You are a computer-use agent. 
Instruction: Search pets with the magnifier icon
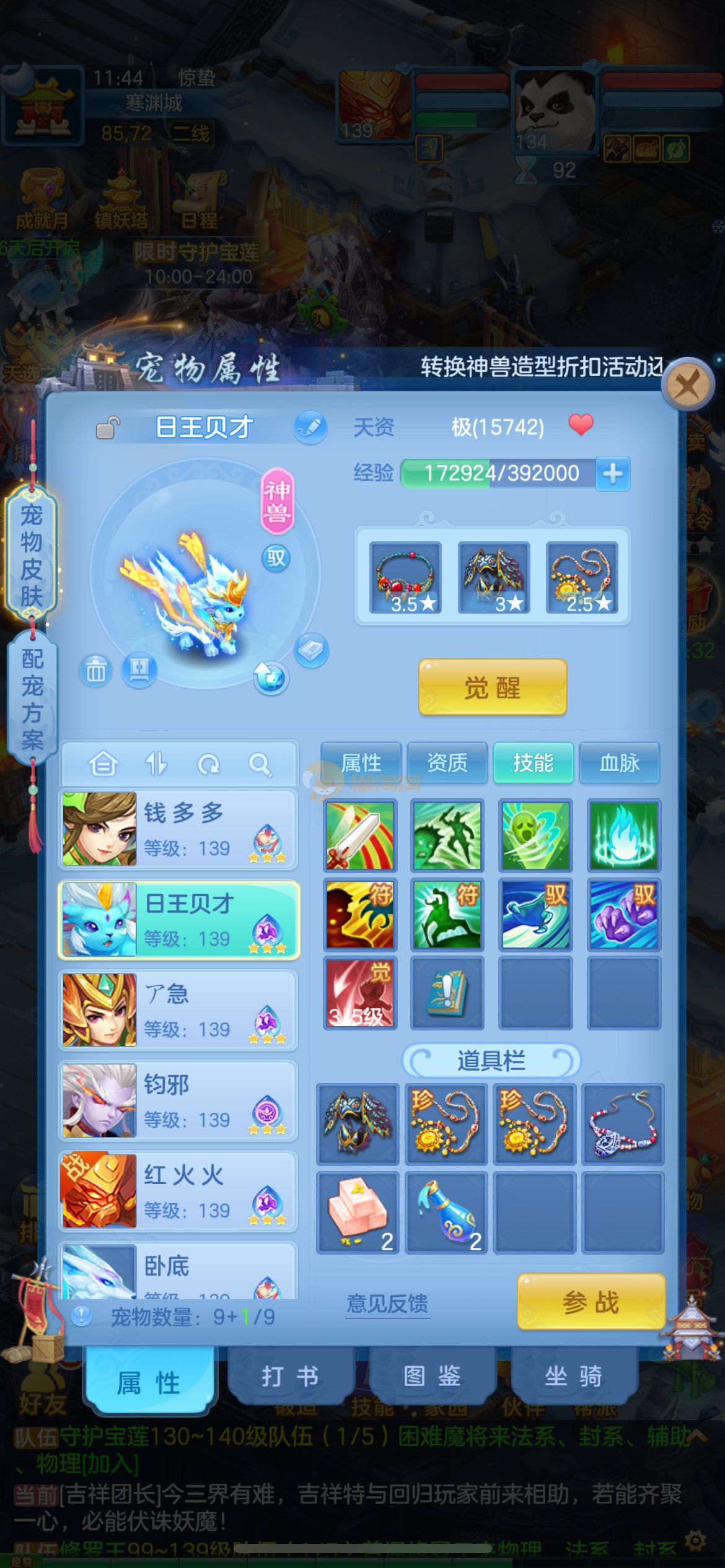pos(260,765)
